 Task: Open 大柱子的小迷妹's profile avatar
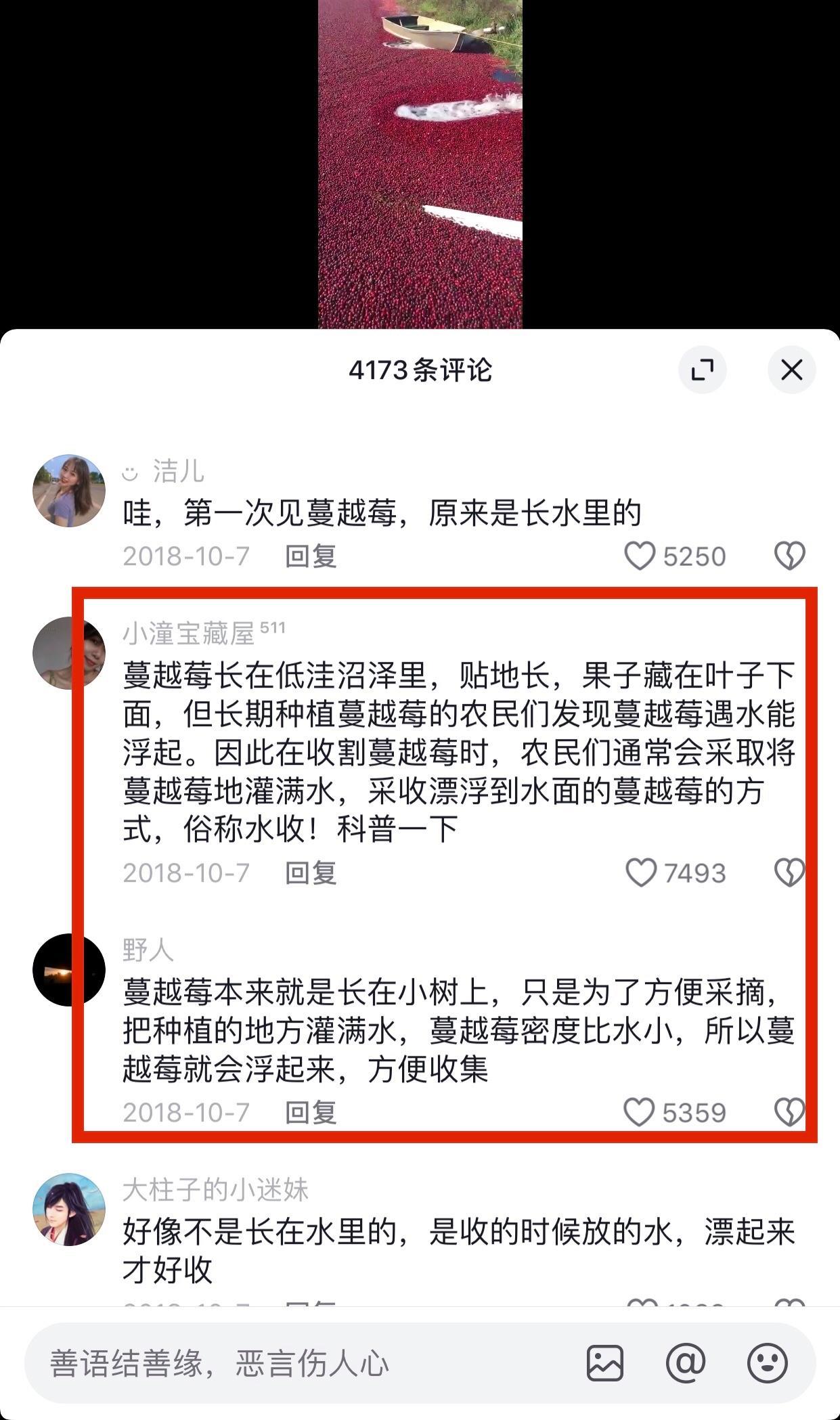[x=69, y=1210]
